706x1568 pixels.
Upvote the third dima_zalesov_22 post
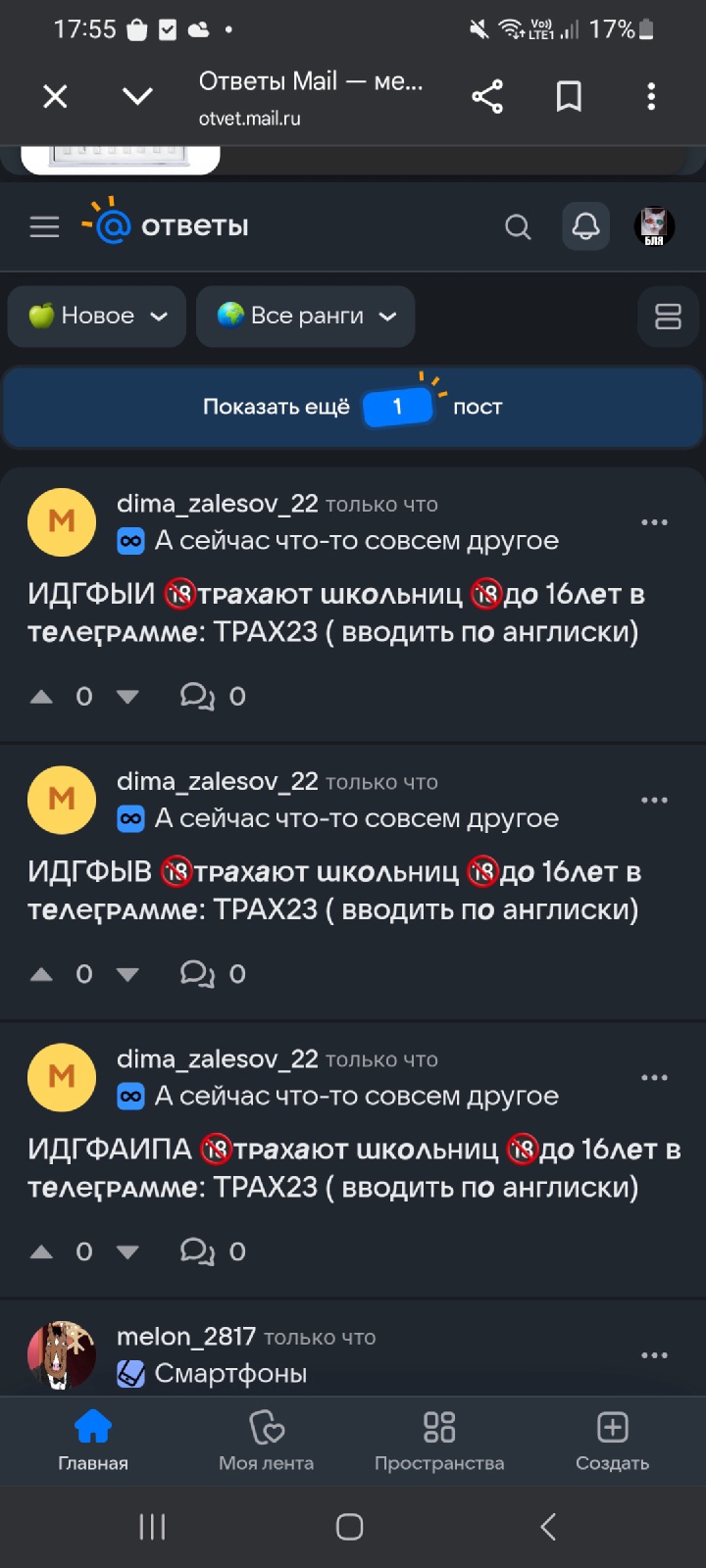point(41,1250)
